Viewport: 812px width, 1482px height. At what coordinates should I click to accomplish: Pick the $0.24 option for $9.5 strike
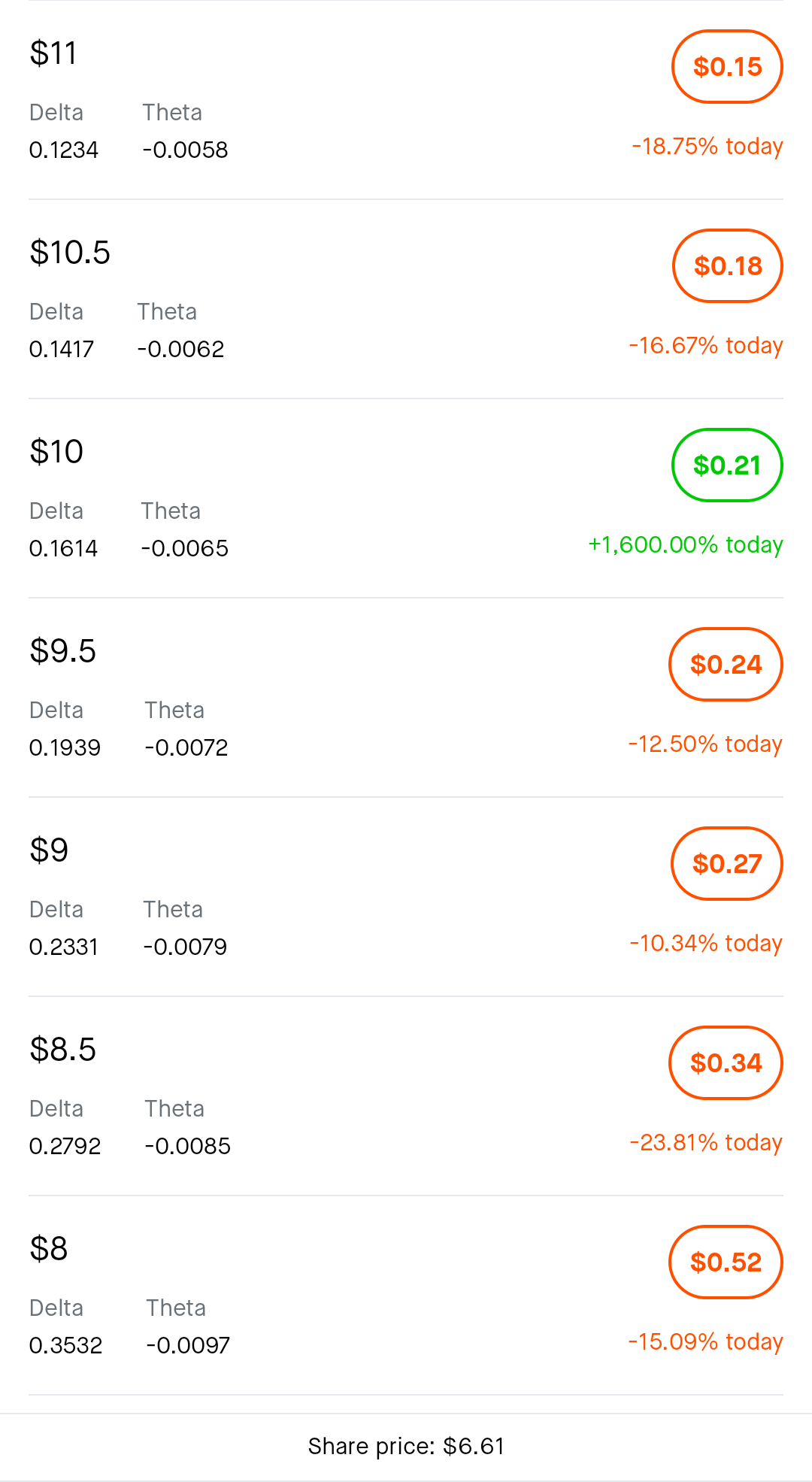(x=726, y=665)
